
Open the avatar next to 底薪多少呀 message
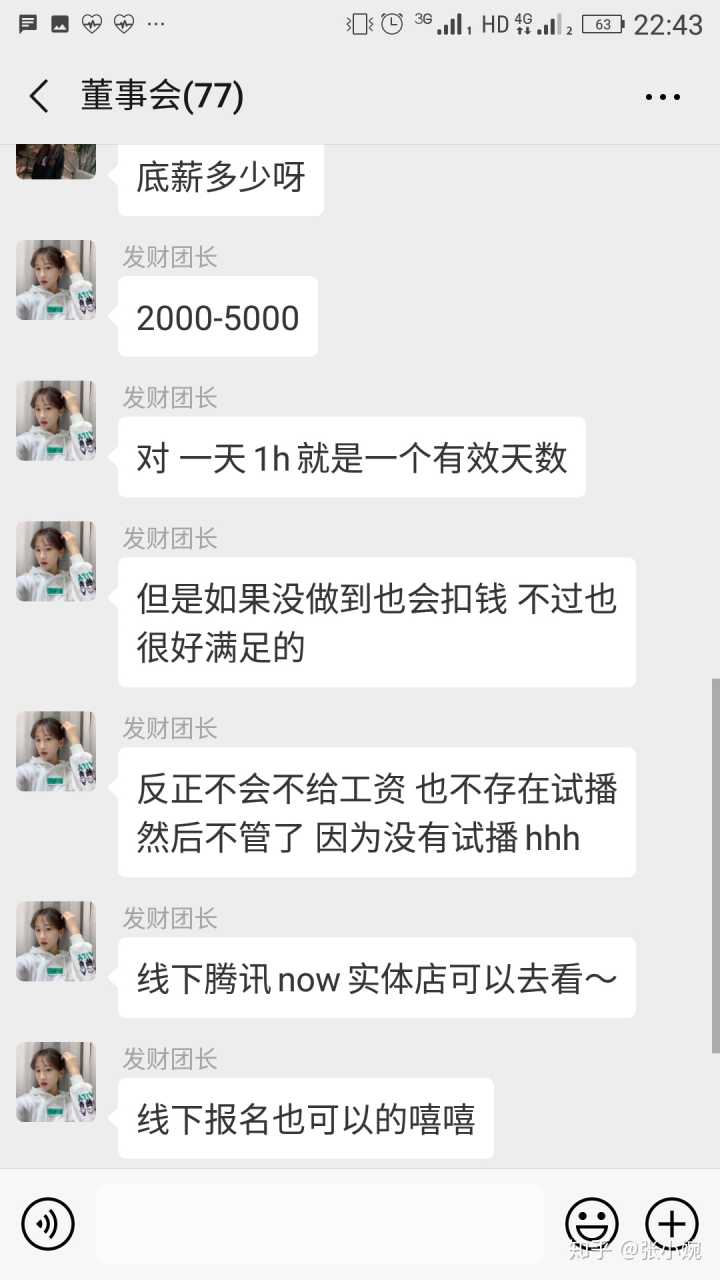[56, 162]
